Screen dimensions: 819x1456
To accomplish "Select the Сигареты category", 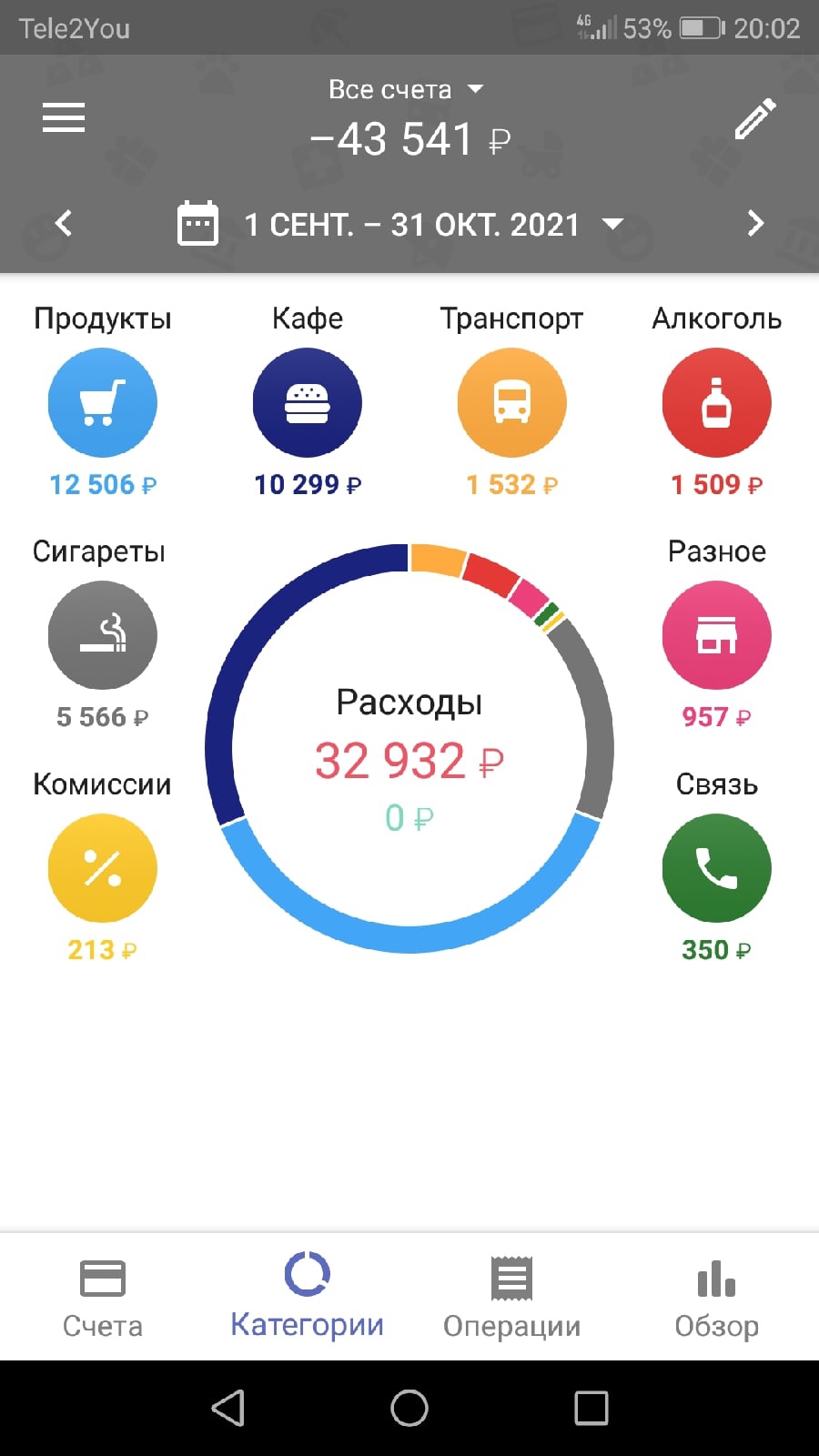I will click(103, 635).
